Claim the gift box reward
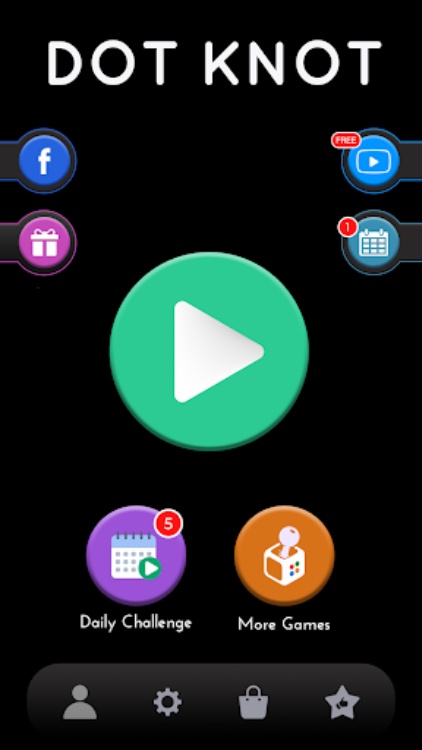This screenshot has height=750, width=422. click(x=44, y=243)
